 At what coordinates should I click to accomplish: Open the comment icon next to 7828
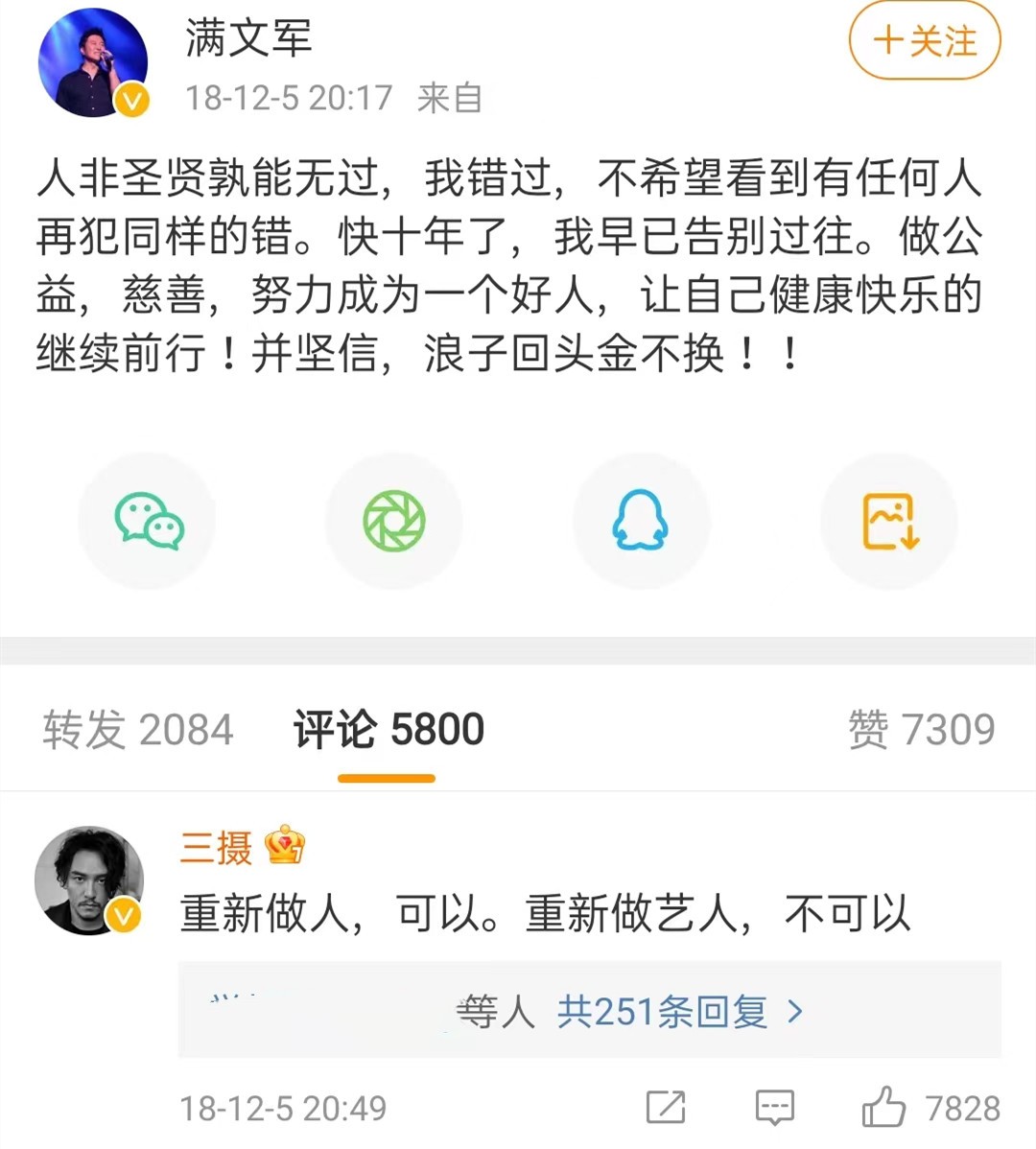point(773,1108)
